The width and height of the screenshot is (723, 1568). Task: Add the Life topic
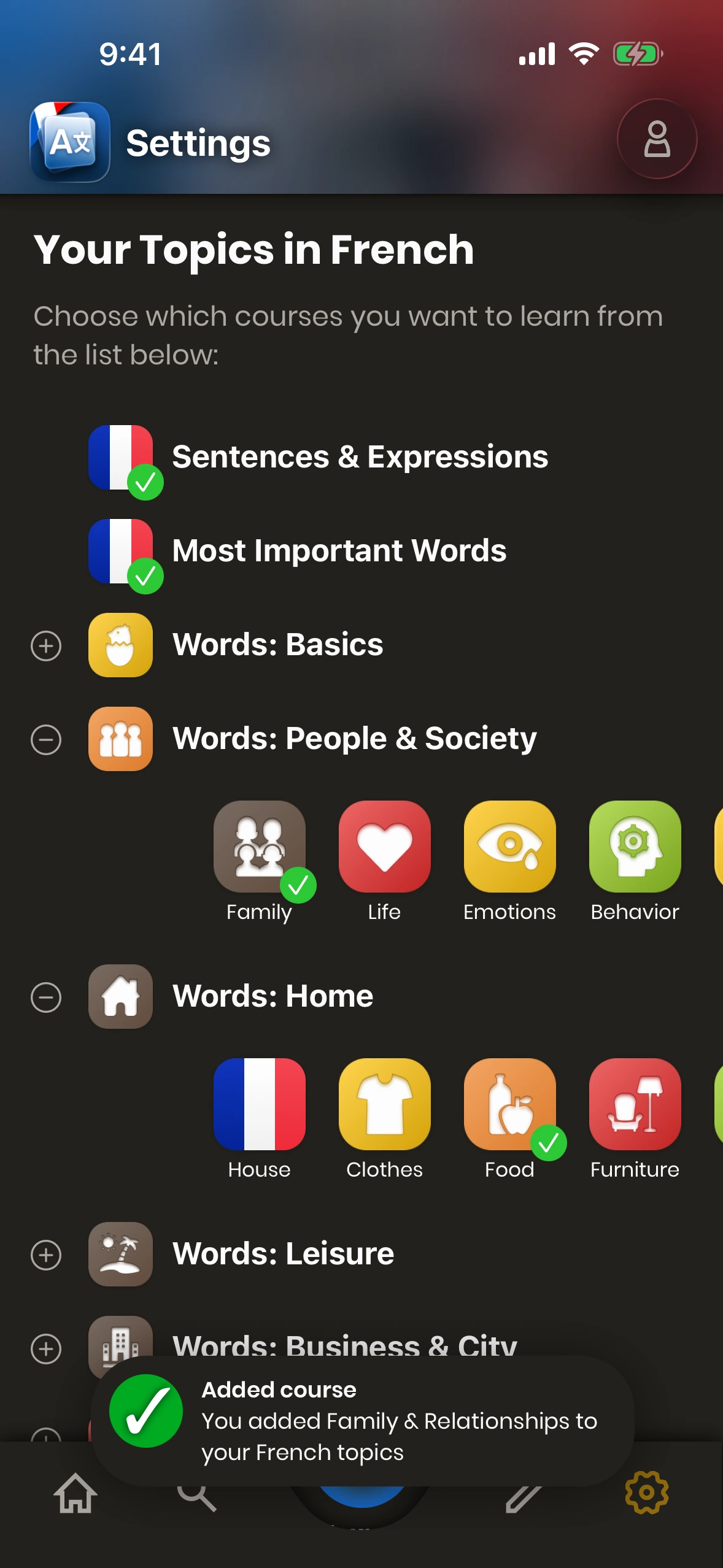click(385, 847)
